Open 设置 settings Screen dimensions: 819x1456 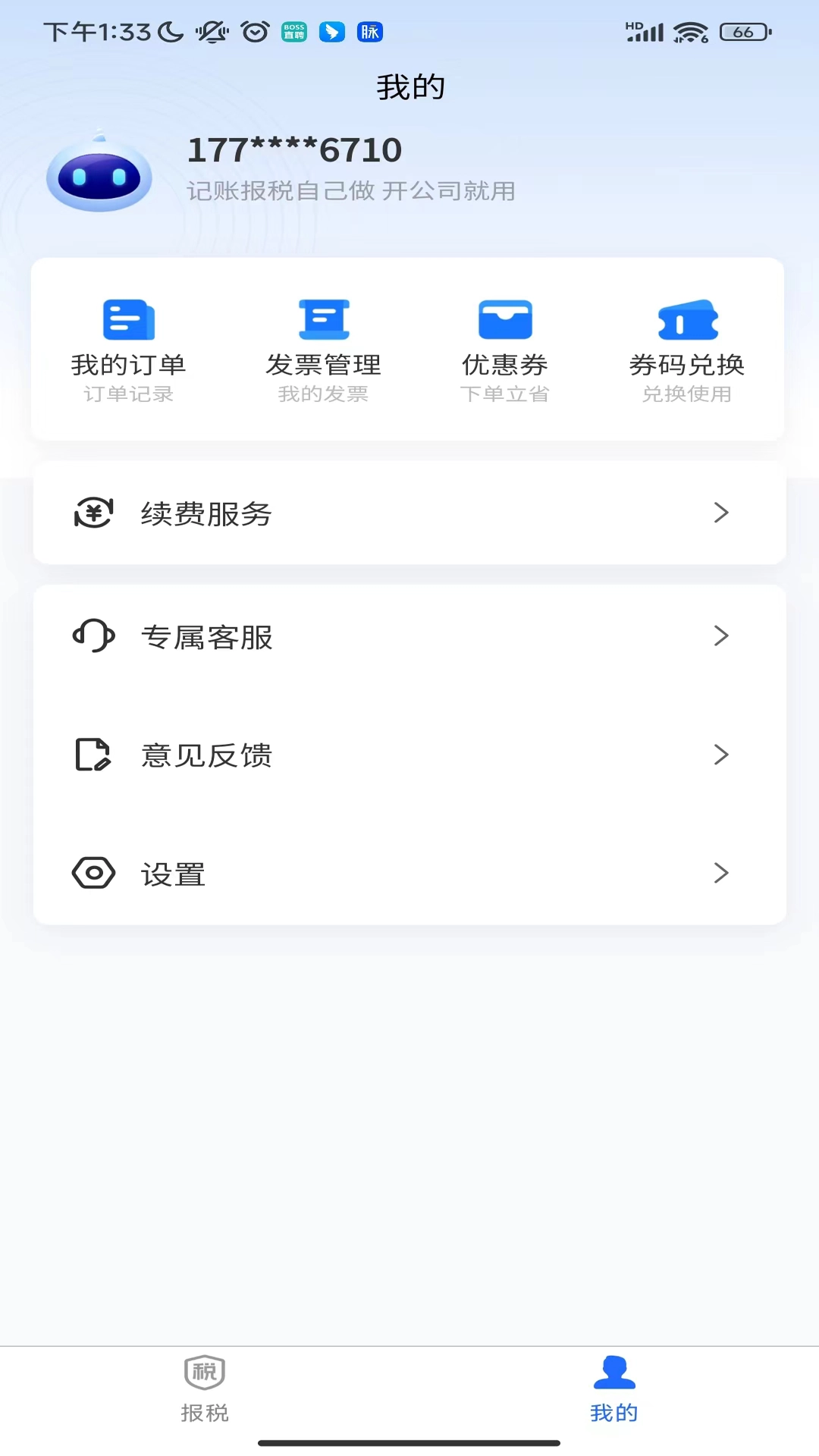409,874
